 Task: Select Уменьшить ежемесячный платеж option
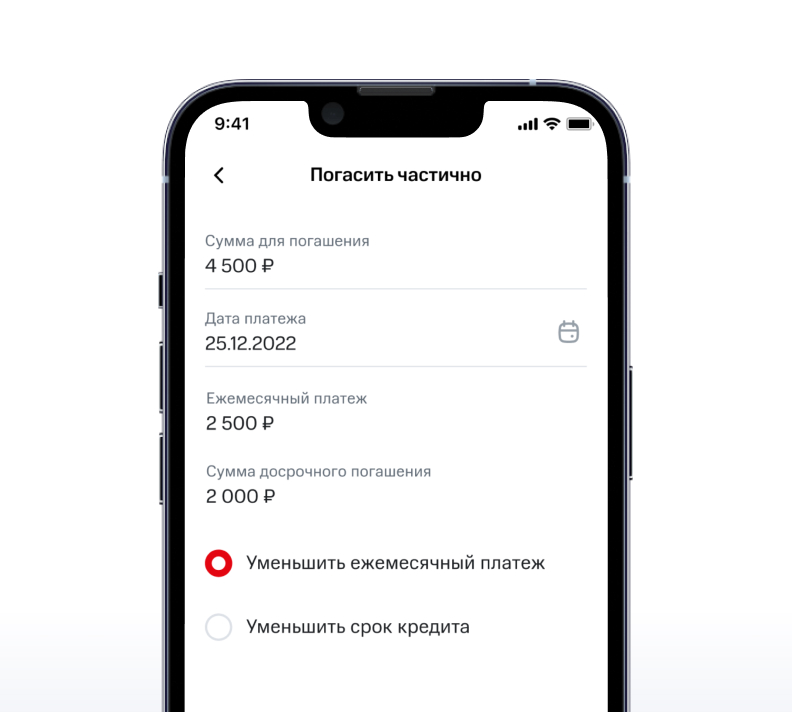(x=219, y=563)
